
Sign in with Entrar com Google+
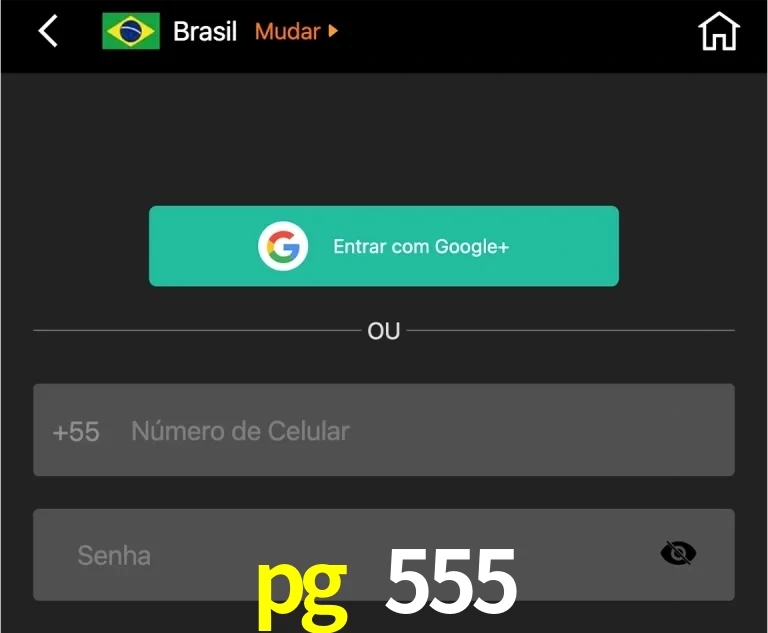[384, 246]
